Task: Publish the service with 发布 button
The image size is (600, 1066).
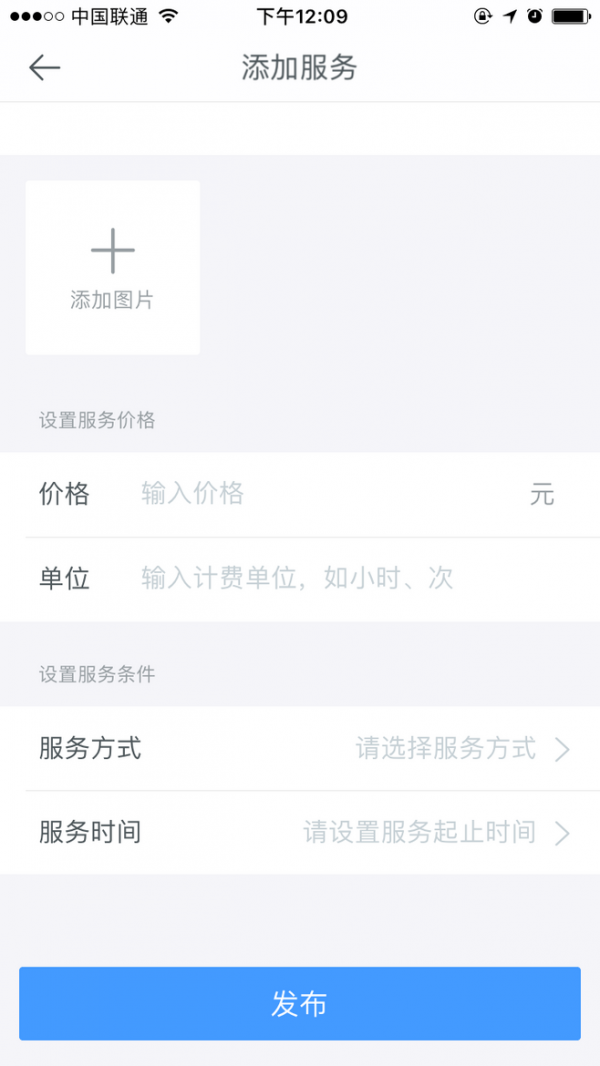Action: [300, 1003]
